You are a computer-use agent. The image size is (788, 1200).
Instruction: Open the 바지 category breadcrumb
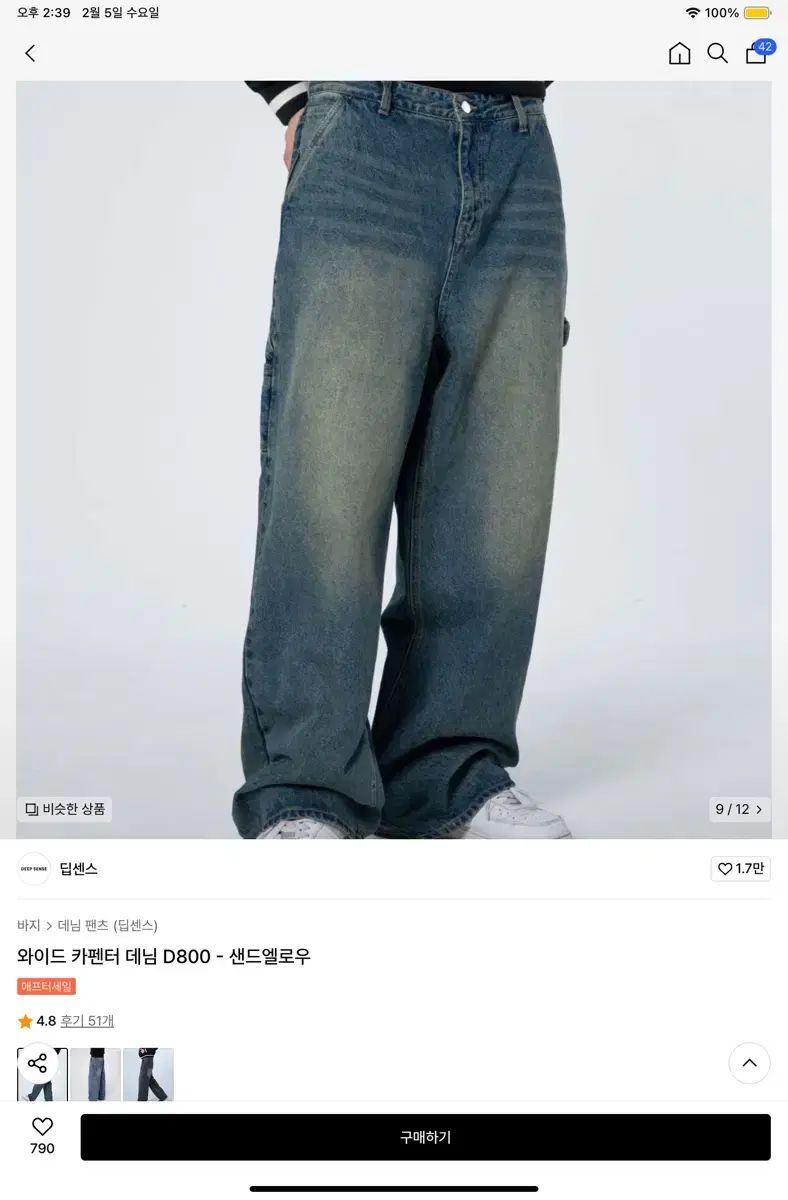[28, 925]
